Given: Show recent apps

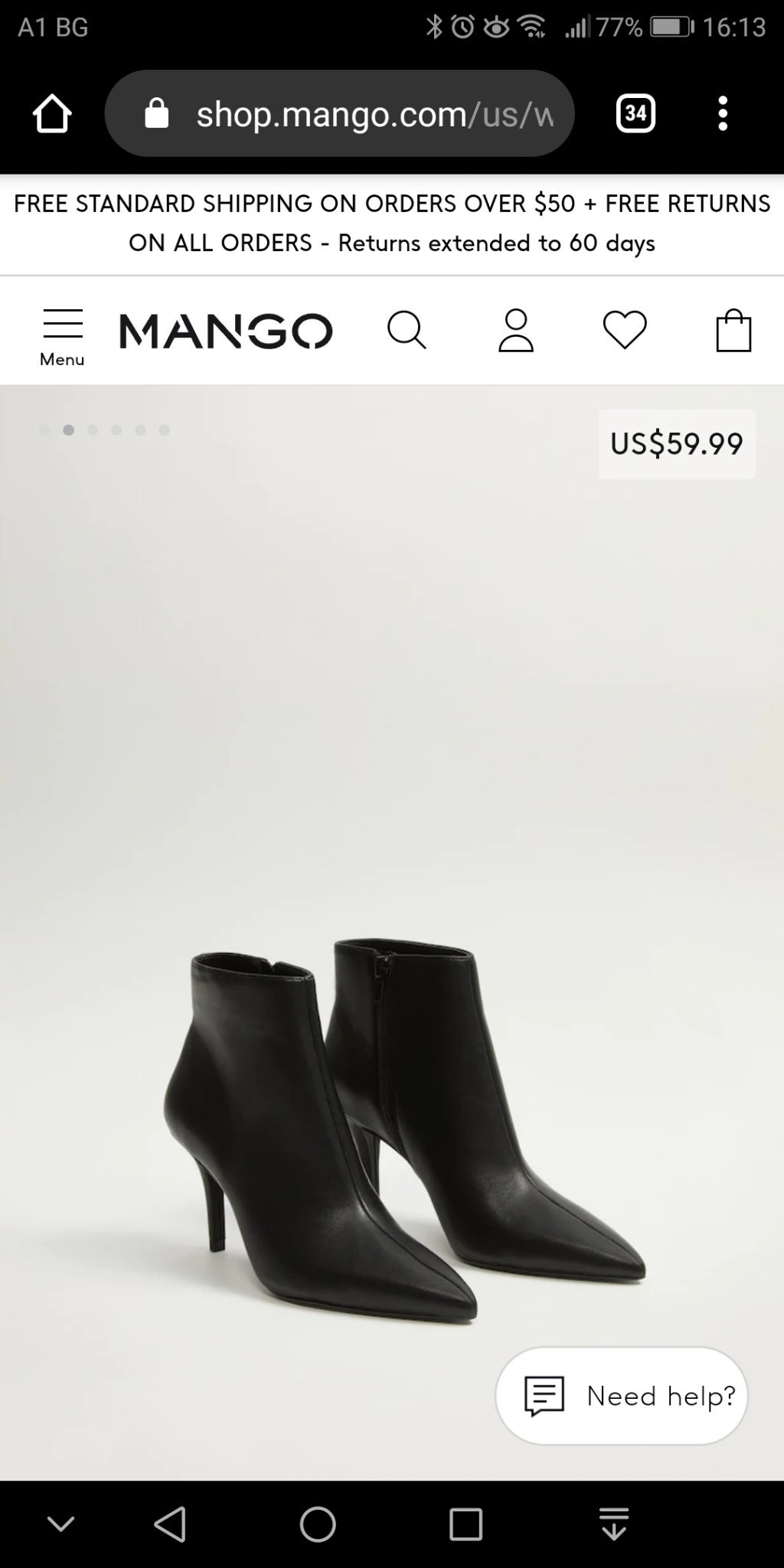Looking at the screenshot, I should click(x=465, y=1524).
